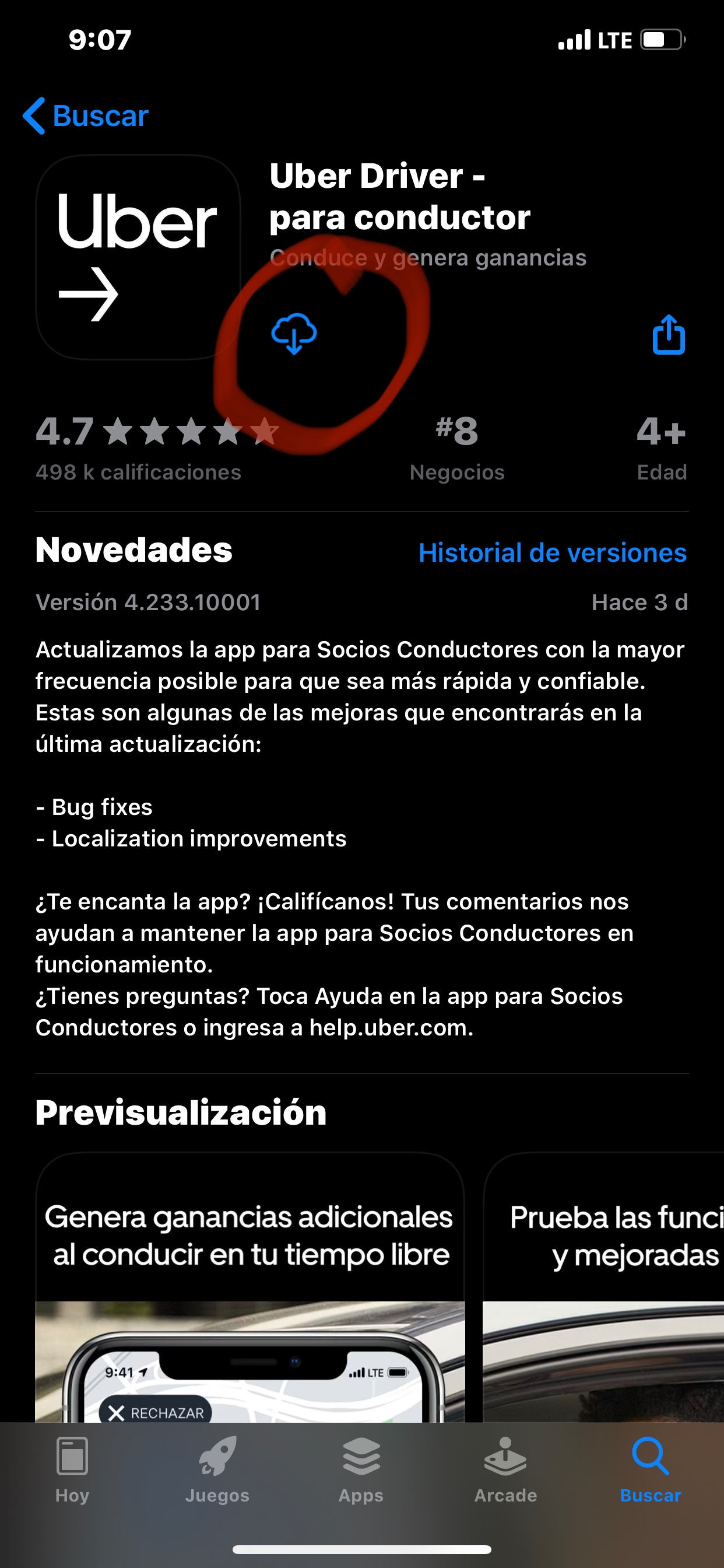Switch to the Hoy tab
The height and width of the screenshot is (1568, 724).
(72, 1470)
